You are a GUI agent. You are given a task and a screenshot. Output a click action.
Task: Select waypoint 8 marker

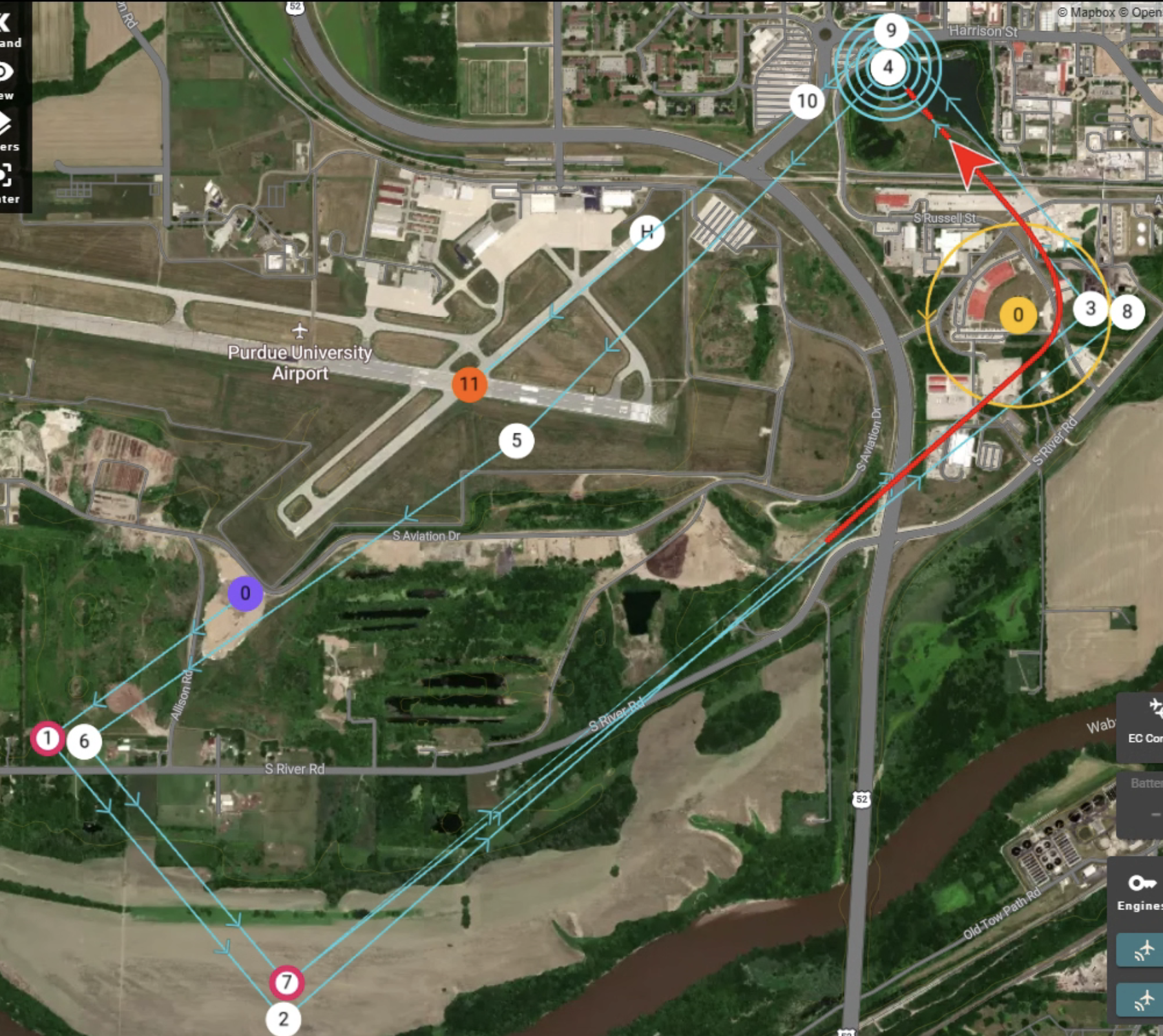click(x=1127, y=312)
